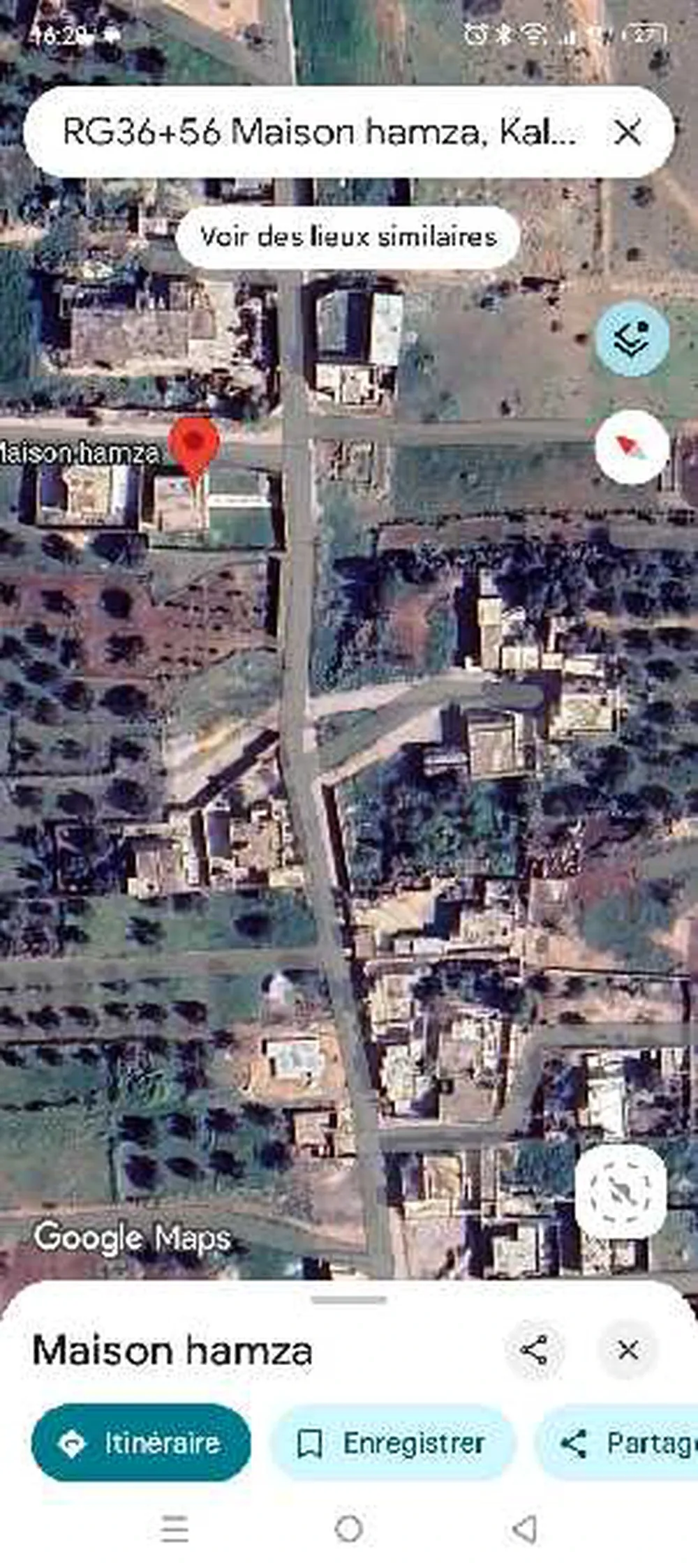Tap the RG36+56 Maison hamza search field
This screenshot has height=1568, width=698.
point(318,132)
